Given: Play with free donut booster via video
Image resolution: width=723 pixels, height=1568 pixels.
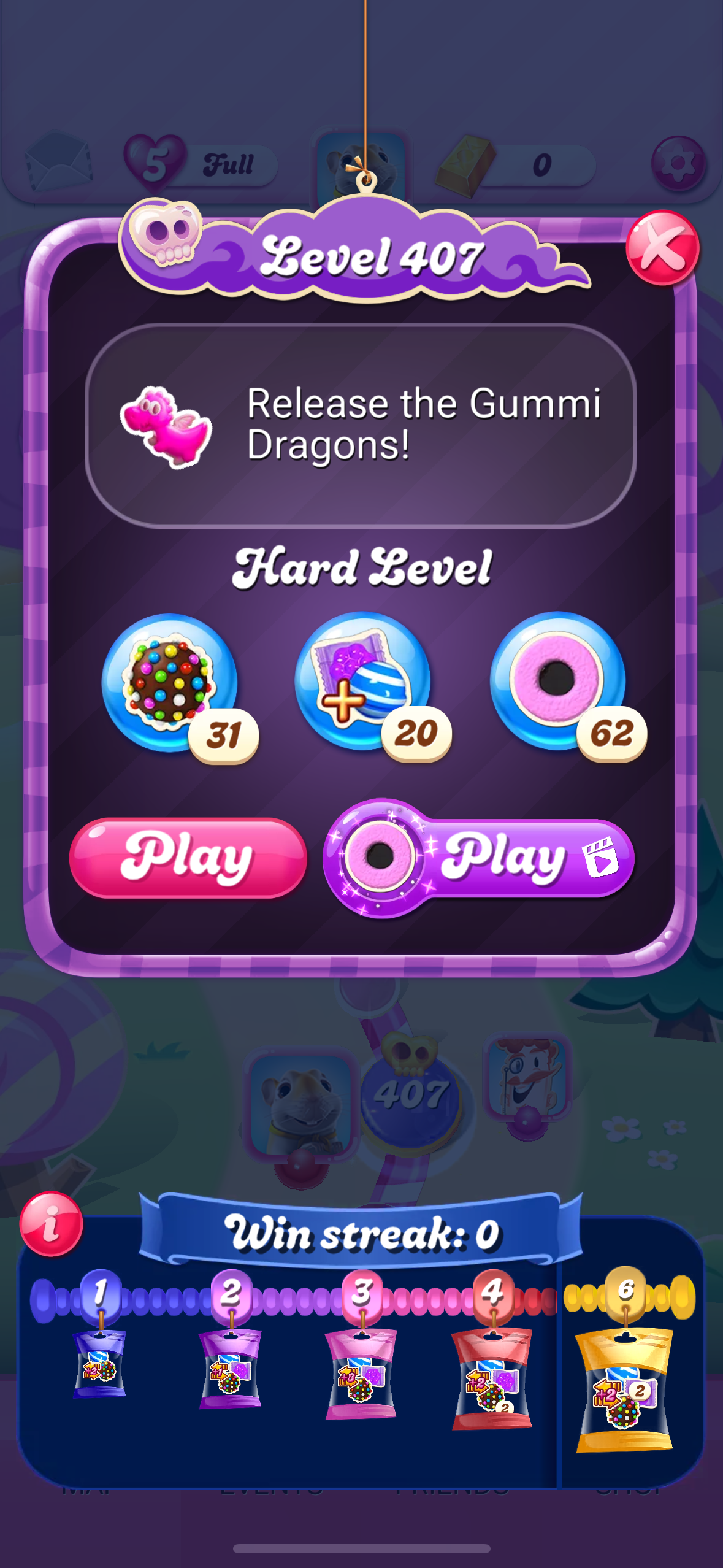Looking at the screenshot, I should tap(479, 858).
